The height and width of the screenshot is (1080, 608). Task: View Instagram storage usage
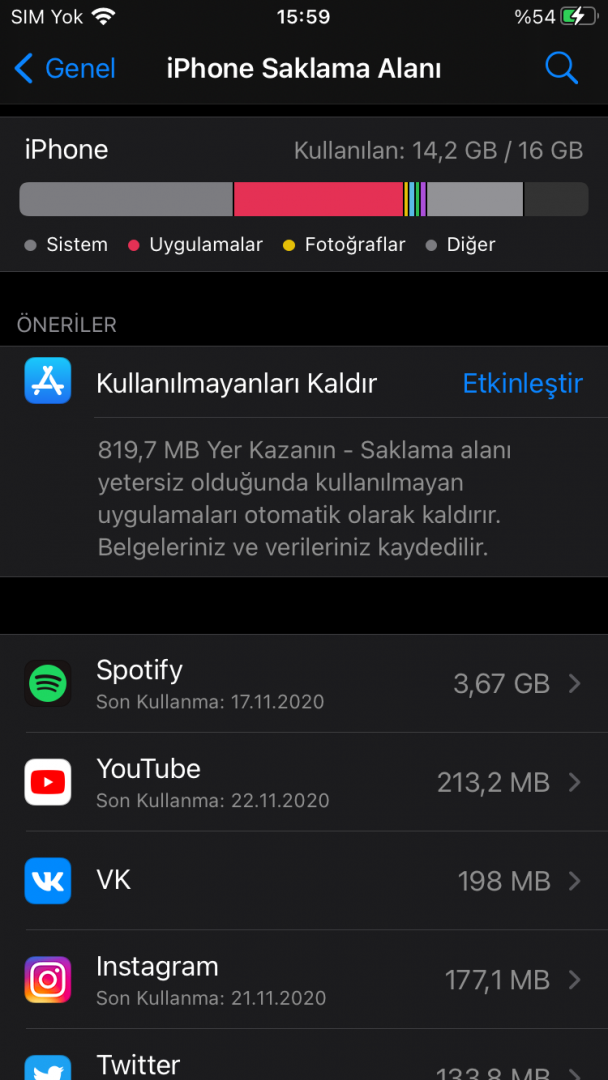(304, 979)
